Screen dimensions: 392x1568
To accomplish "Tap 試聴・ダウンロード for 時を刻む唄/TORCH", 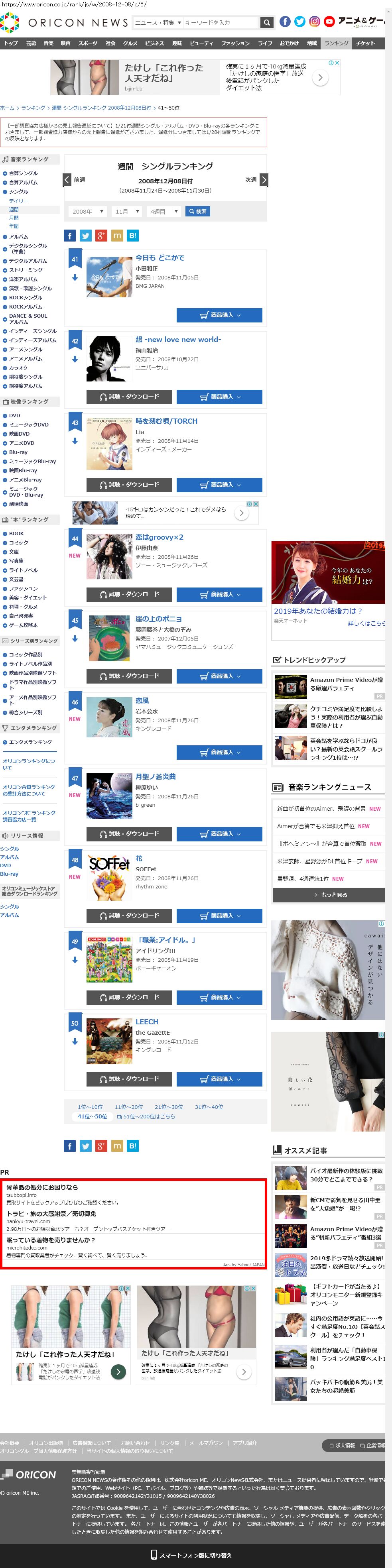I will coord(130,485).
